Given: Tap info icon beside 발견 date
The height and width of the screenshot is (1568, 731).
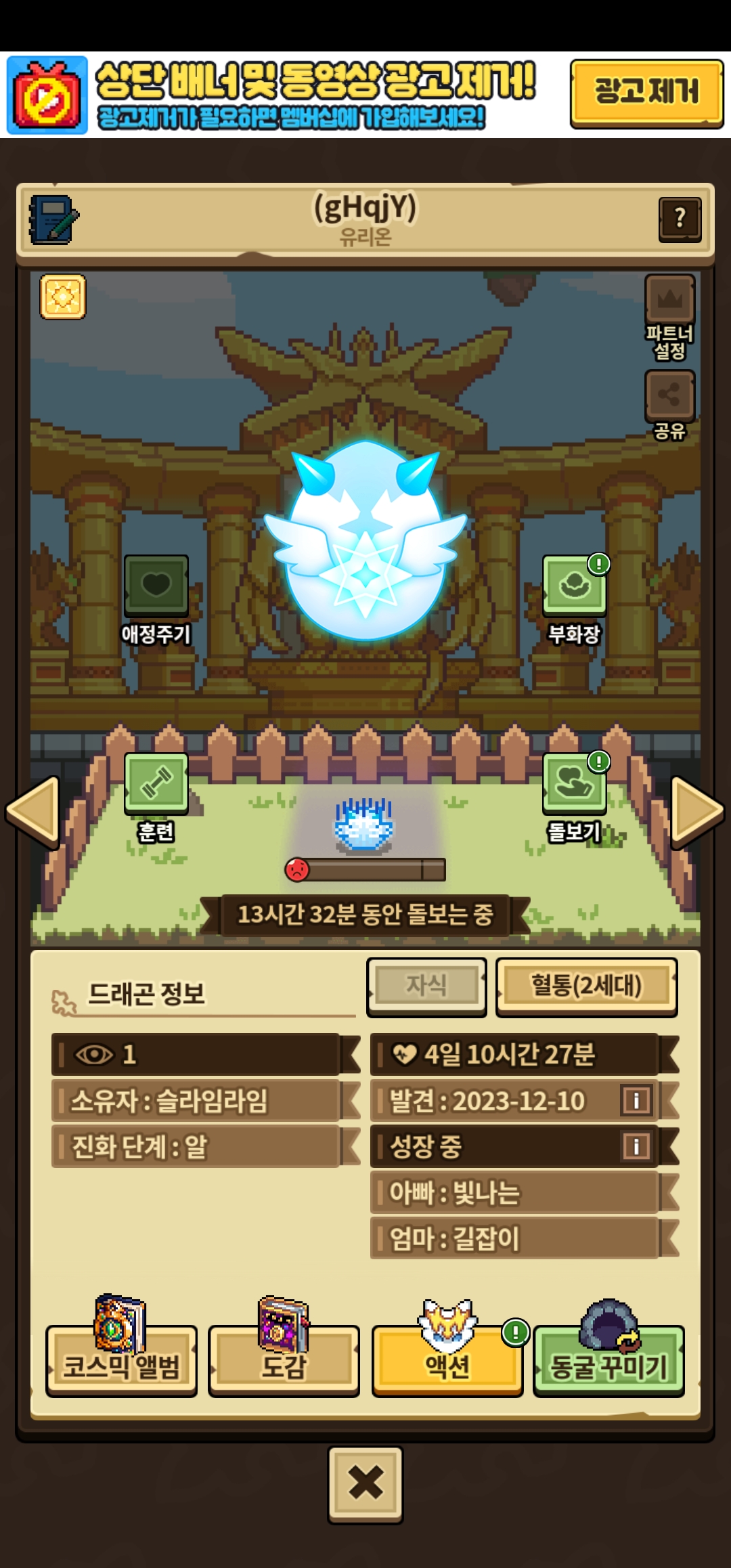Looking at the screenshot, I should (x=636, y=1100).
